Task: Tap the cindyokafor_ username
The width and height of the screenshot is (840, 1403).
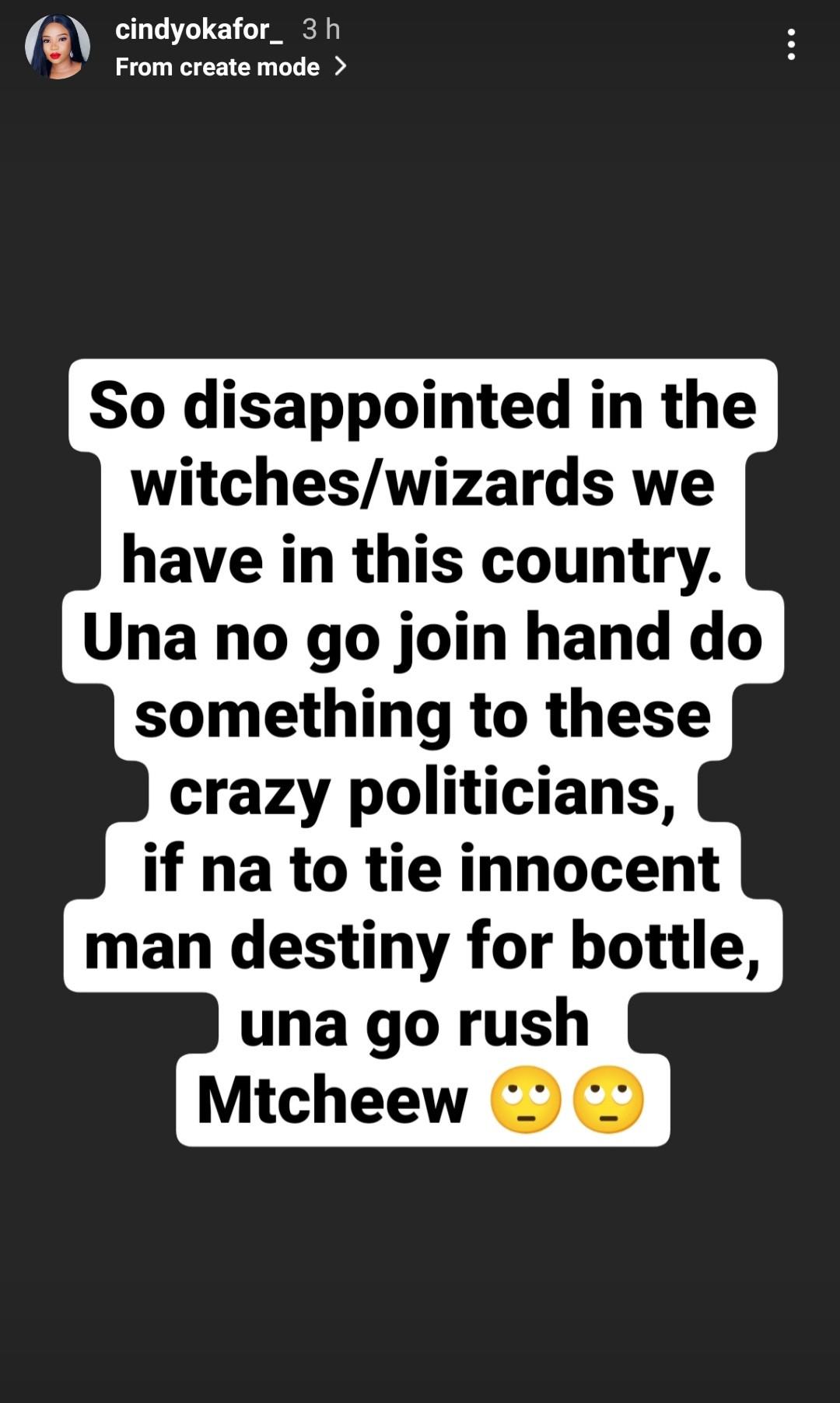Action: pos(198,29)
